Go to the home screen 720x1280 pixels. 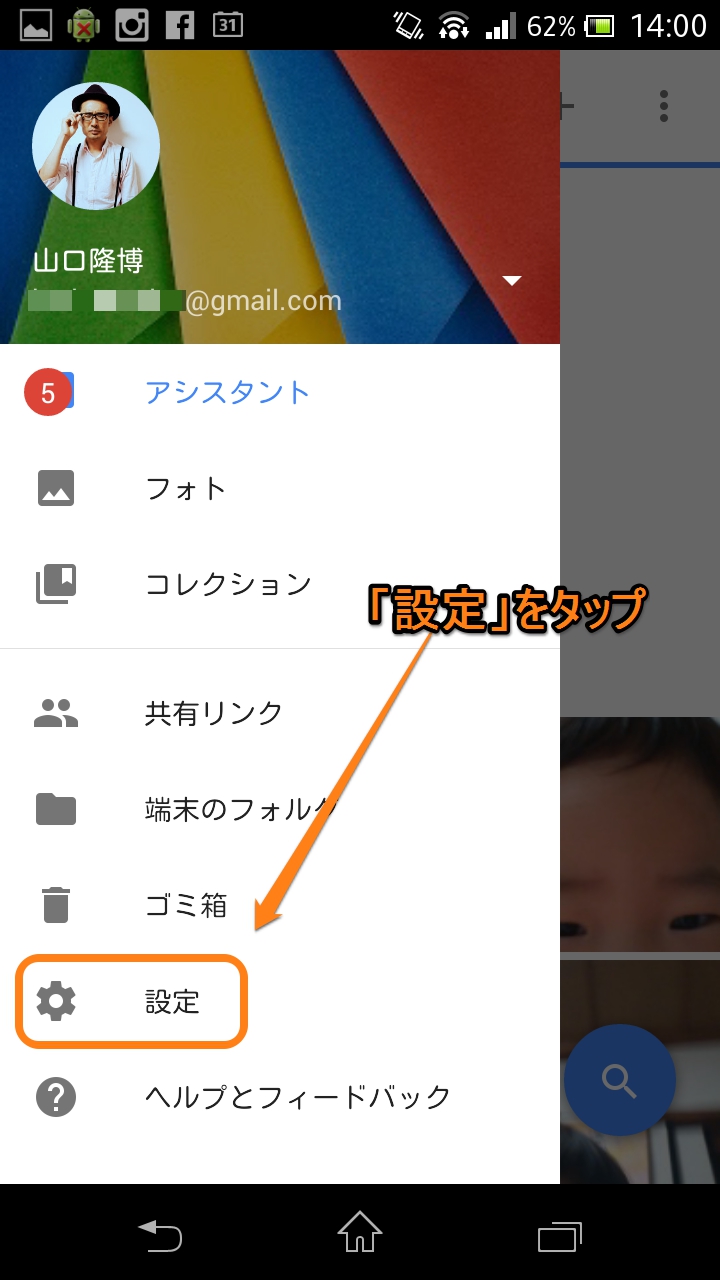(360, 1234)
